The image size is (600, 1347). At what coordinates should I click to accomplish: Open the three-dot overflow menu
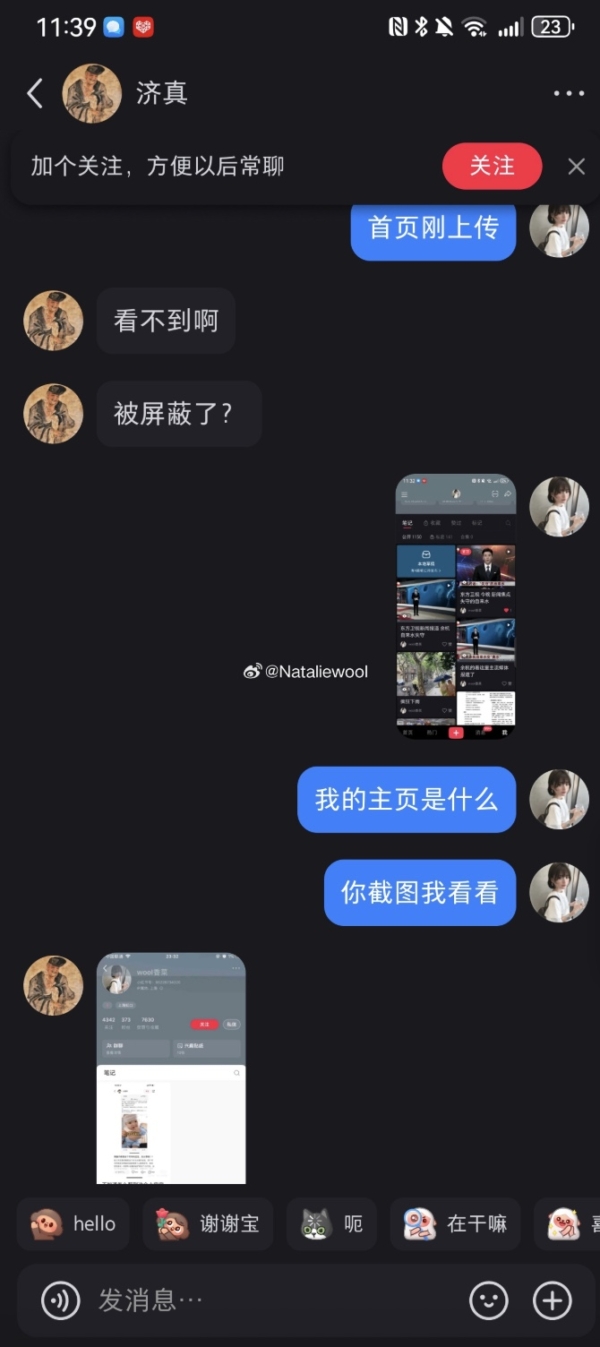(568, 93)
